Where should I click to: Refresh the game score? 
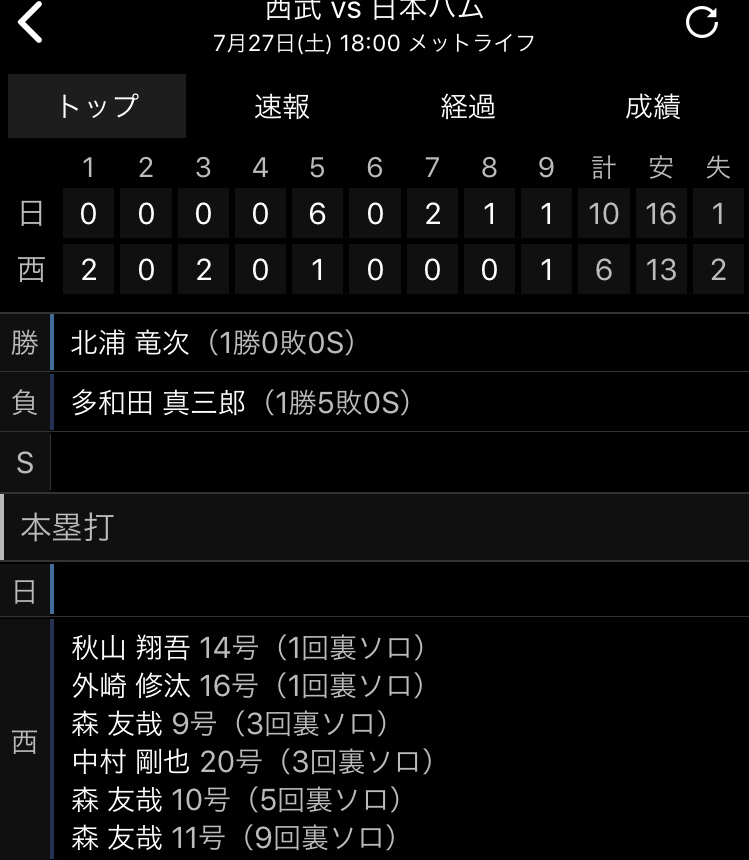pyautogui.click(x=702, y=22)
